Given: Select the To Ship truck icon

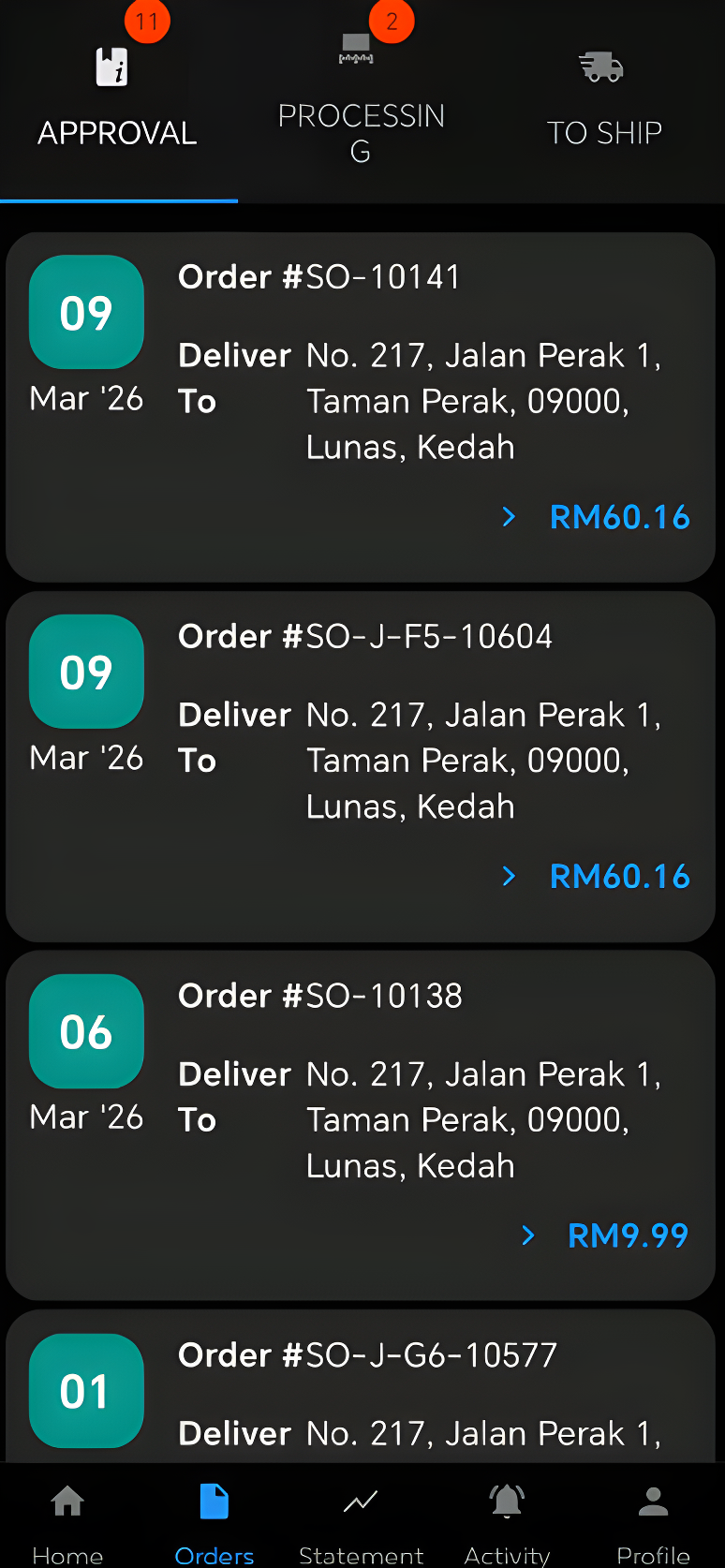Looking at the screenshot, I should pos(602,66).
